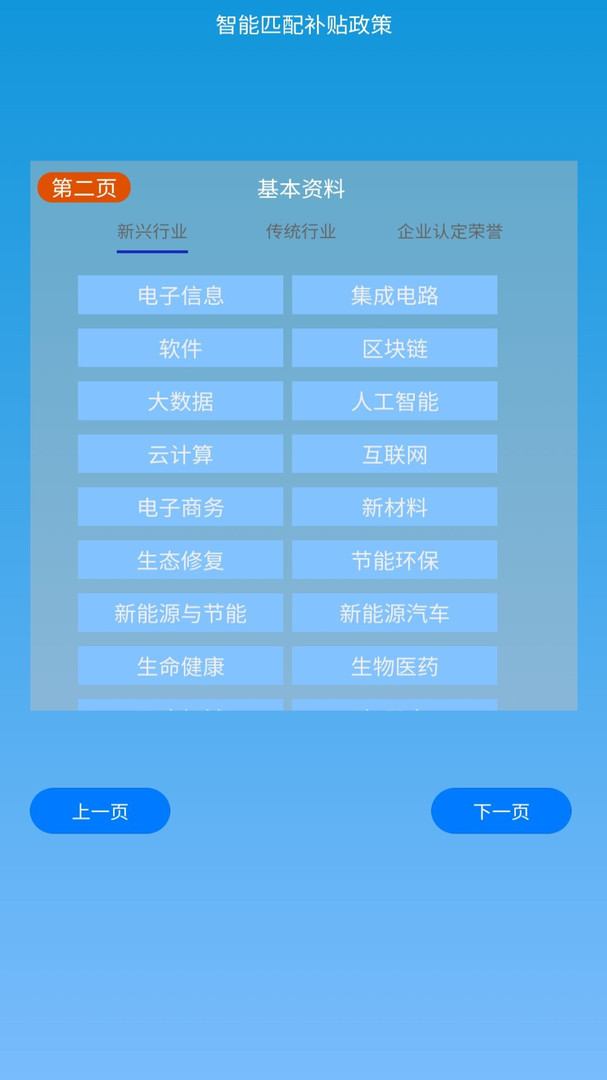This screenshot has height=1080, width=607.
Task: Pick 电子商务 industry
Action: tap(180, 507)
